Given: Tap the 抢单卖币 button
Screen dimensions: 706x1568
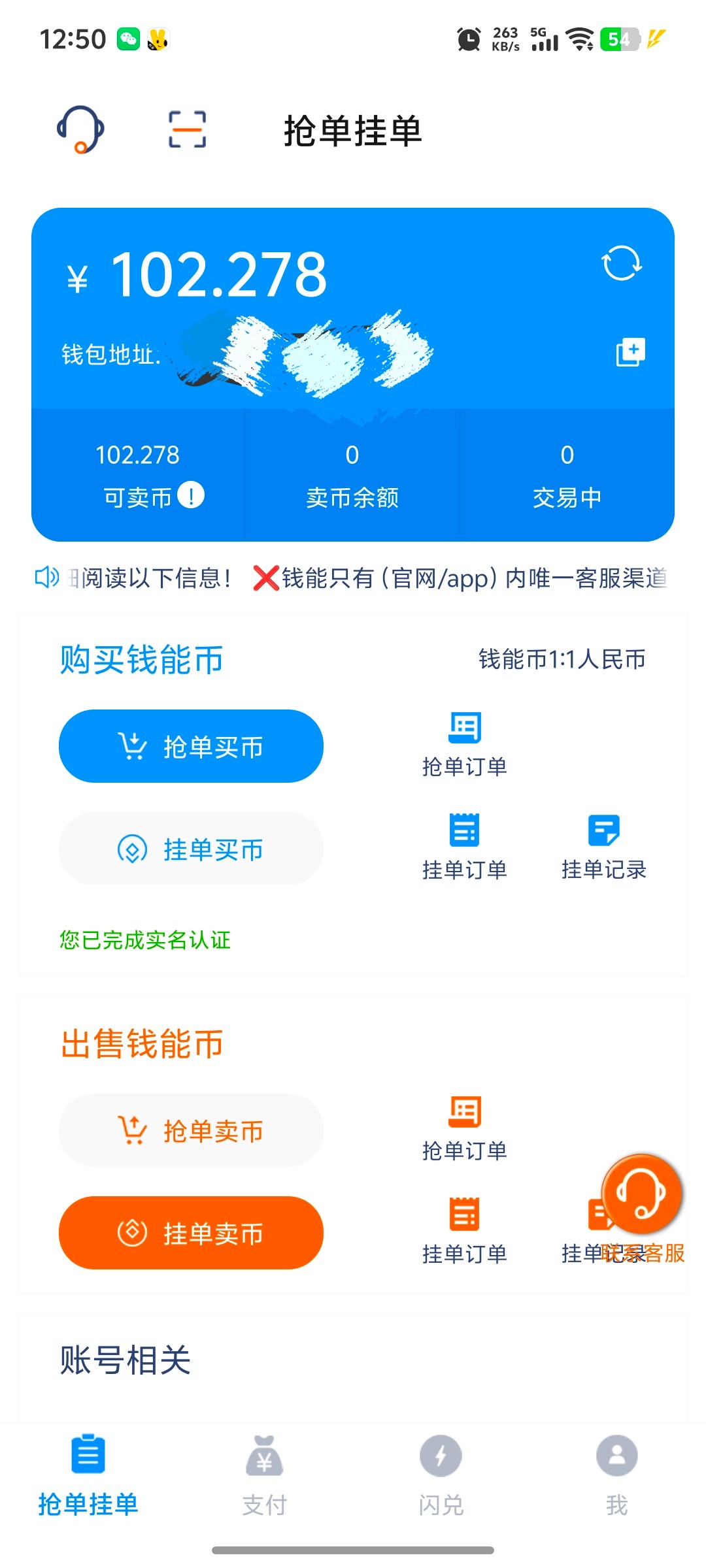Looking at the screenshot, I should coord(191,1130).
